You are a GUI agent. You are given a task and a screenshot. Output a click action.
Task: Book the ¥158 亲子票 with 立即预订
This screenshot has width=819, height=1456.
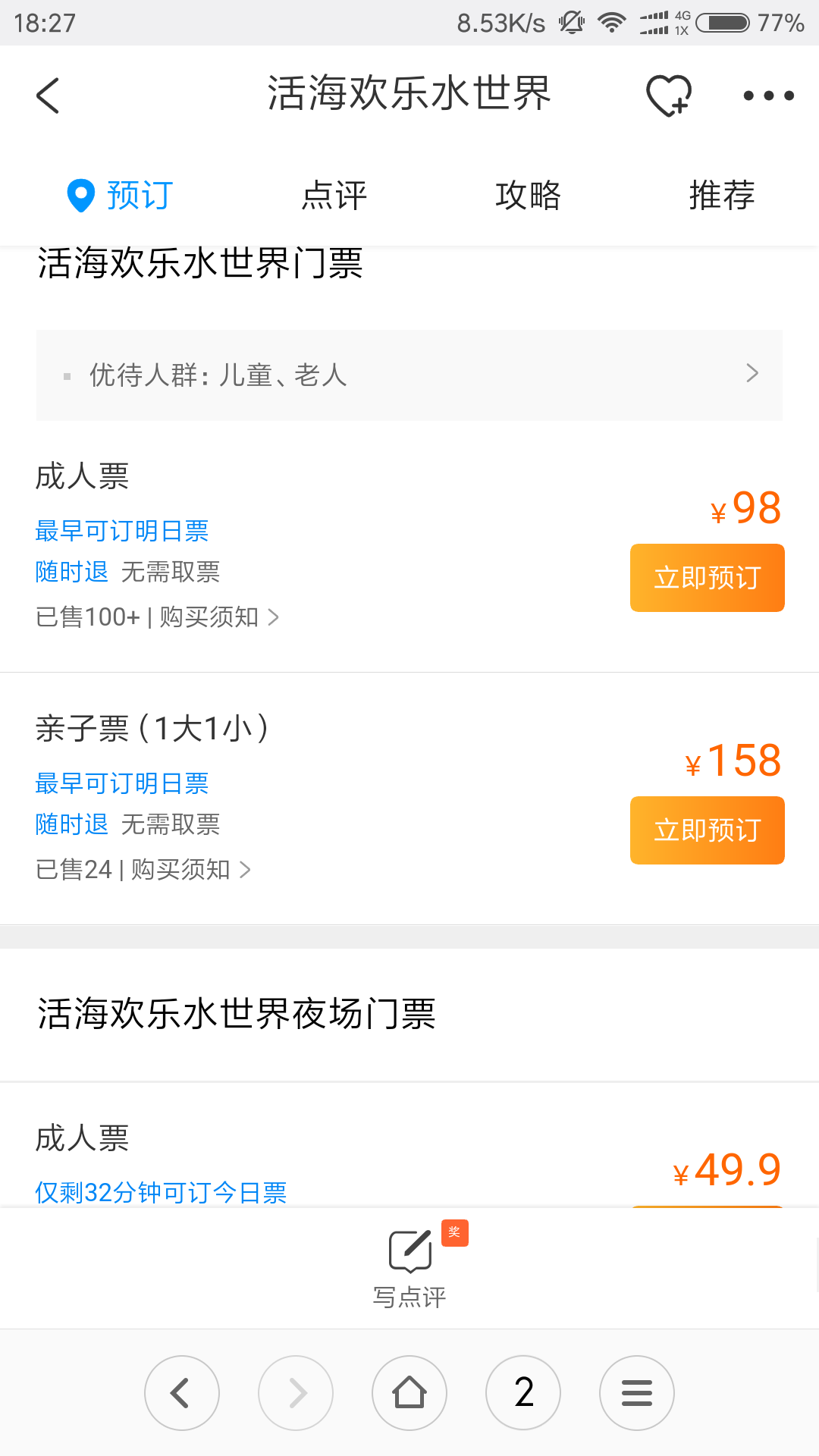tap(708, 830)
